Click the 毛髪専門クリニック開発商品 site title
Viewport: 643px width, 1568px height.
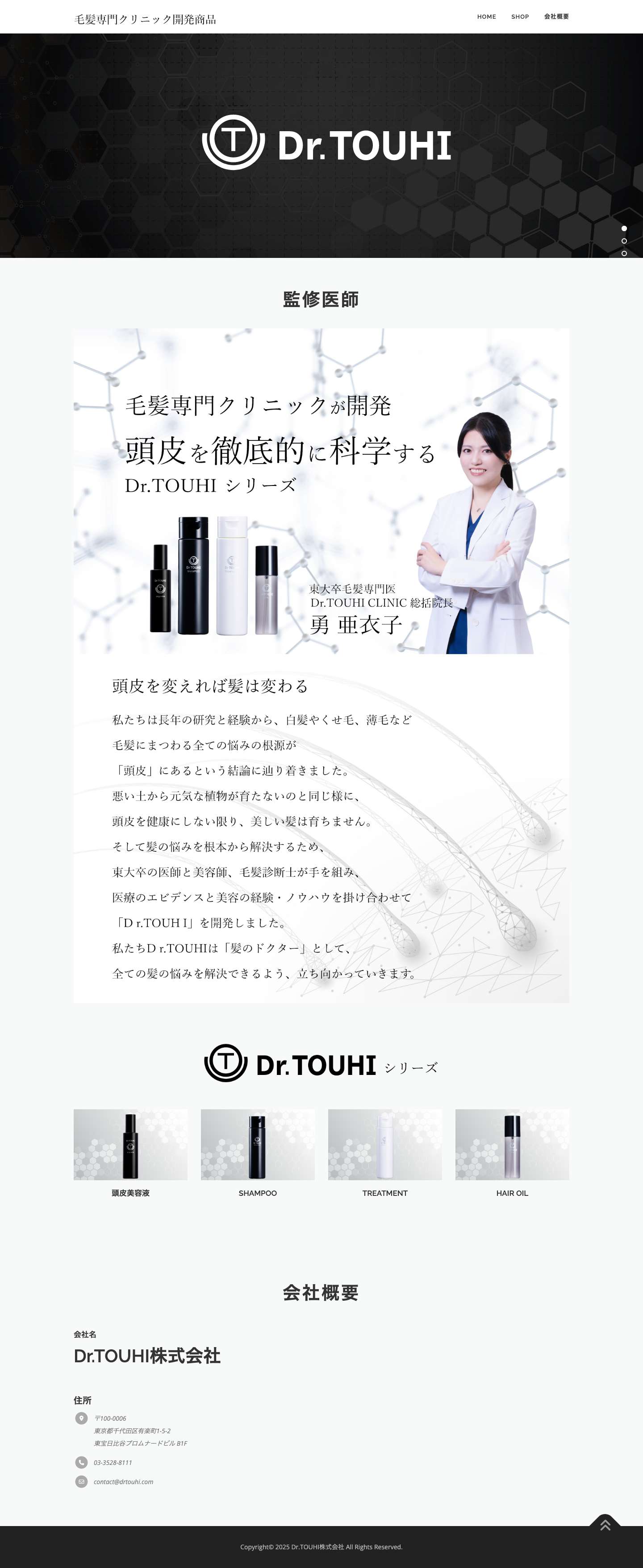146,18
